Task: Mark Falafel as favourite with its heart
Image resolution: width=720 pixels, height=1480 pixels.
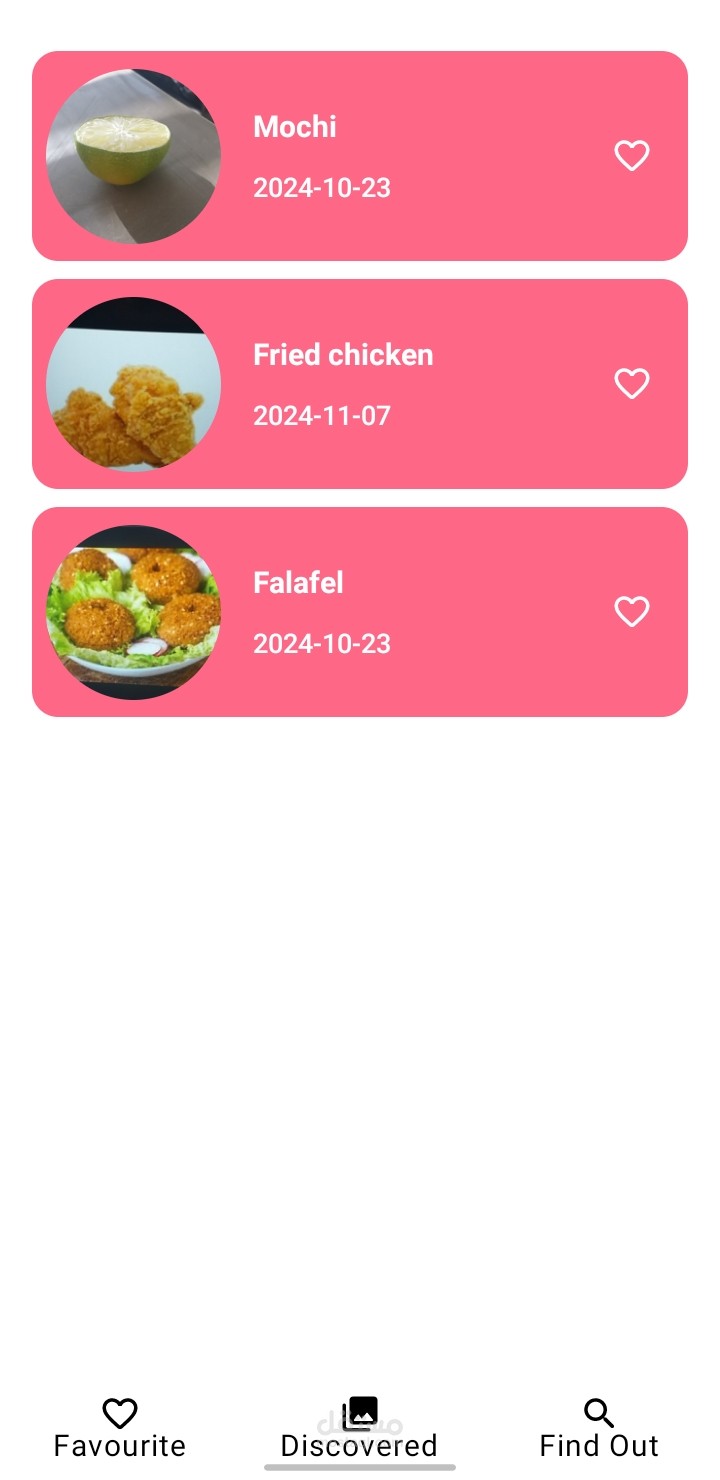Action: [631, 612]
